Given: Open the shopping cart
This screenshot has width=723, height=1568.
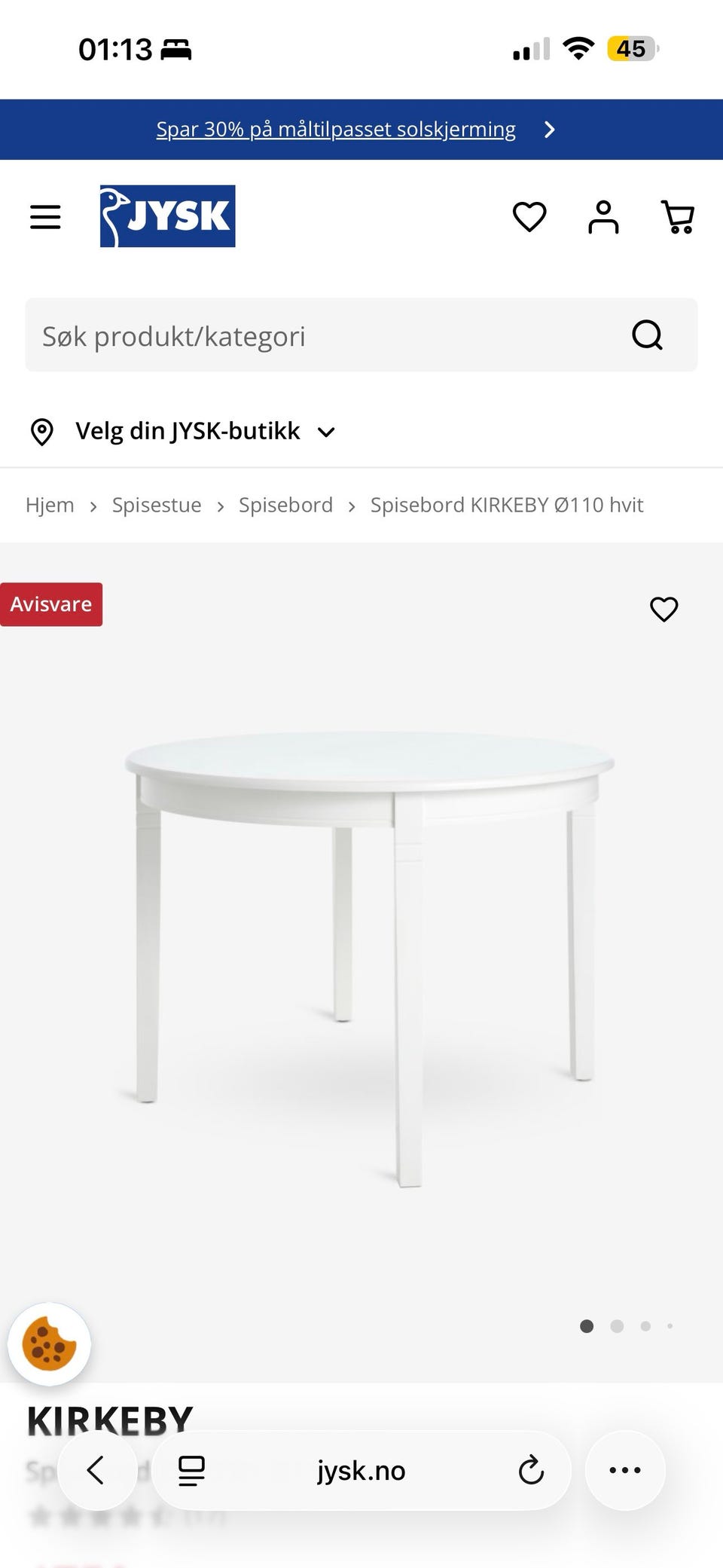Looking at the screenshot, I should coord(677,217).
